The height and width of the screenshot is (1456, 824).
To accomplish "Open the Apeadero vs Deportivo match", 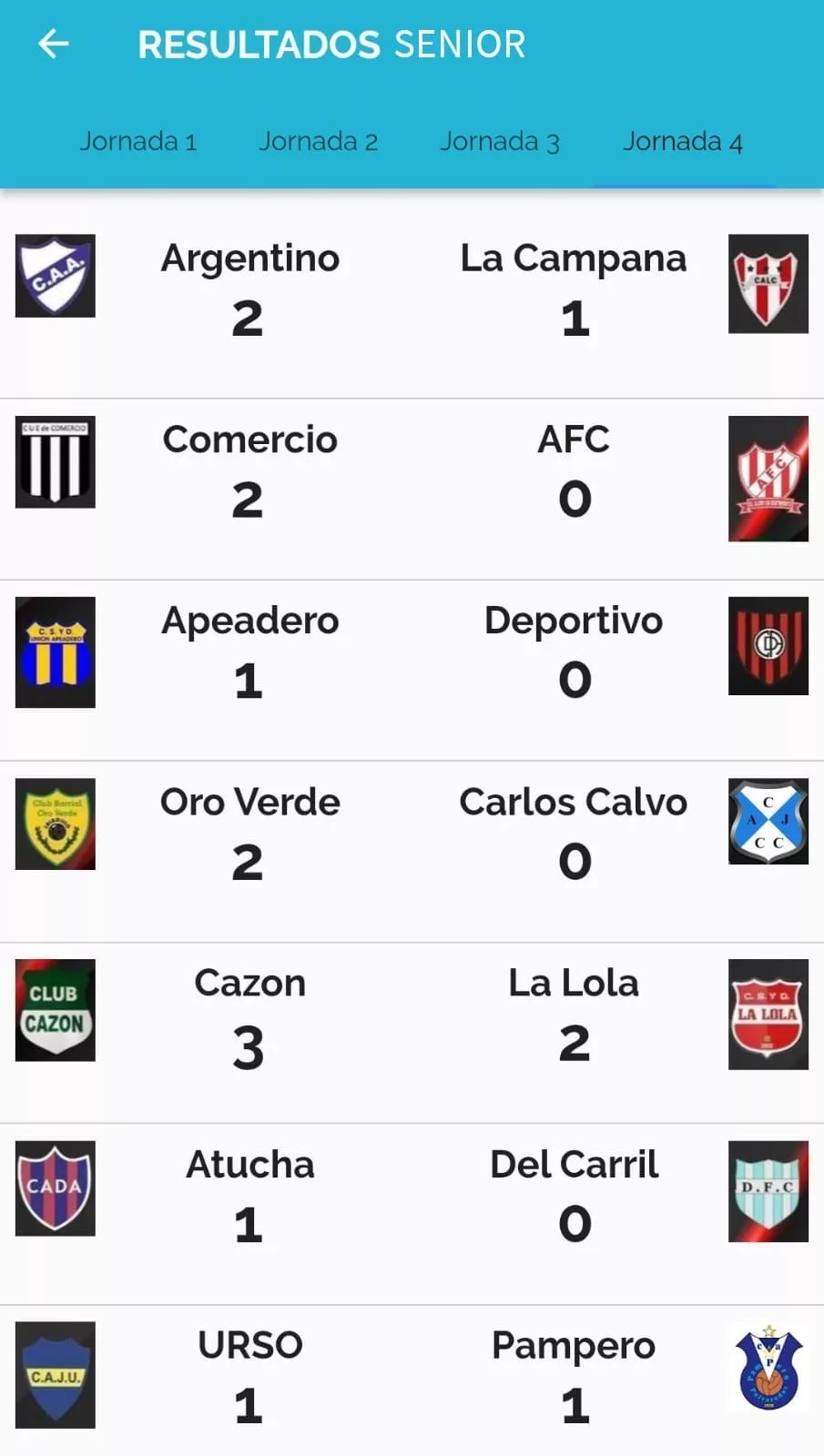I will 412,653.
